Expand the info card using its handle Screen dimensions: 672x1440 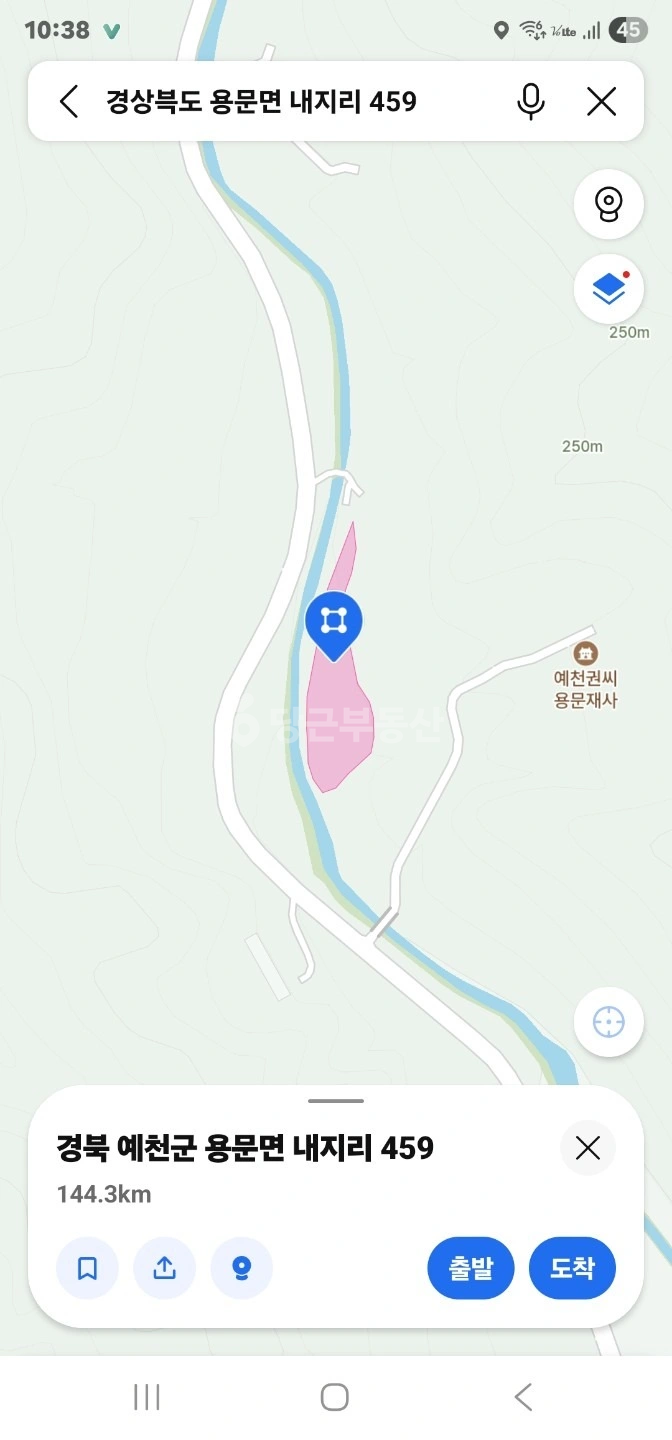(x=336, y=1101)
